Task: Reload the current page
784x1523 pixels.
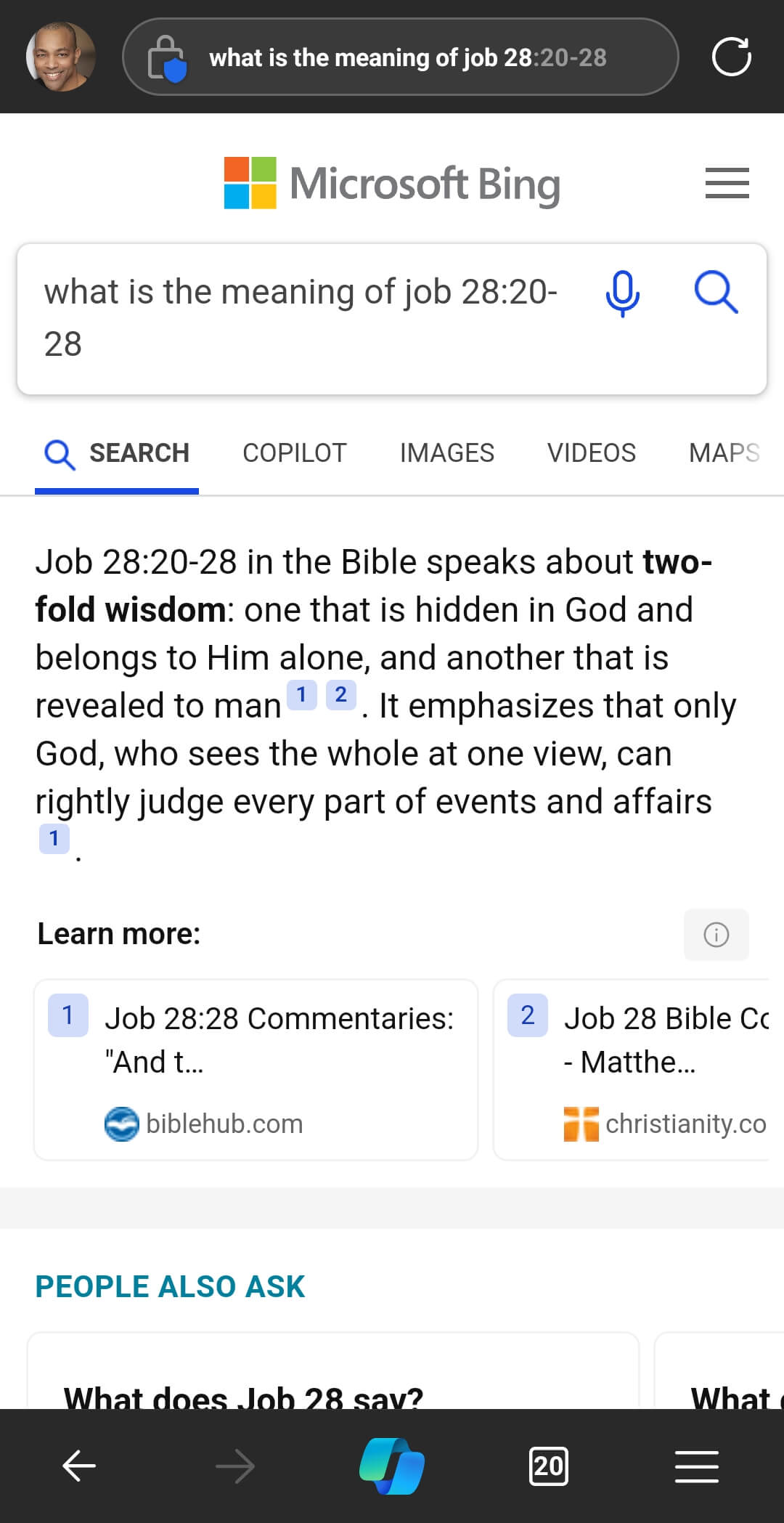Action: (731, 57)
